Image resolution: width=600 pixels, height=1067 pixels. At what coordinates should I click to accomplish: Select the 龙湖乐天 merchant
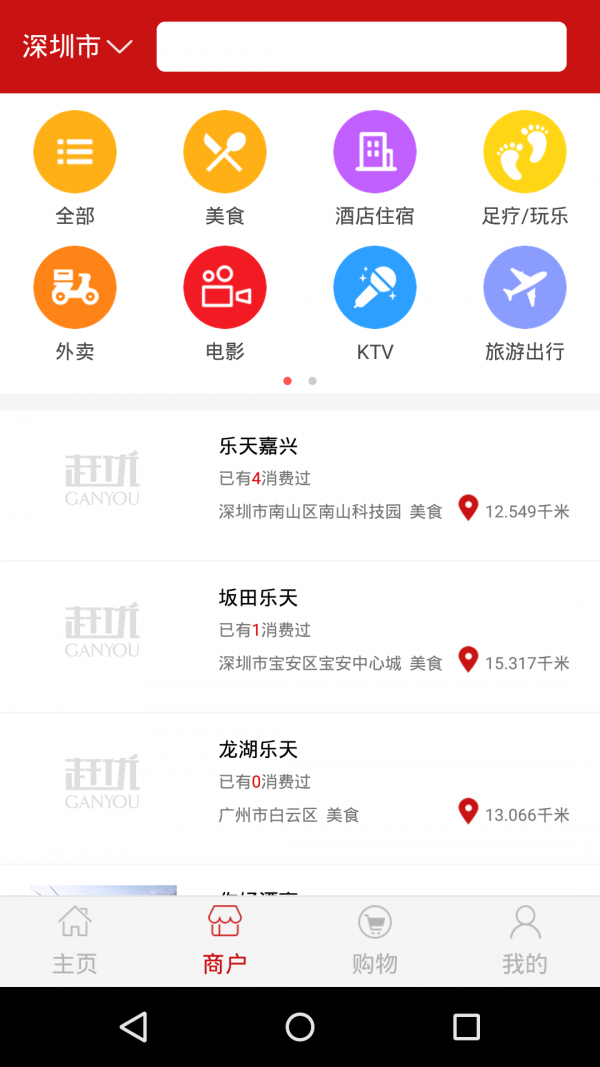click(300, 788)
